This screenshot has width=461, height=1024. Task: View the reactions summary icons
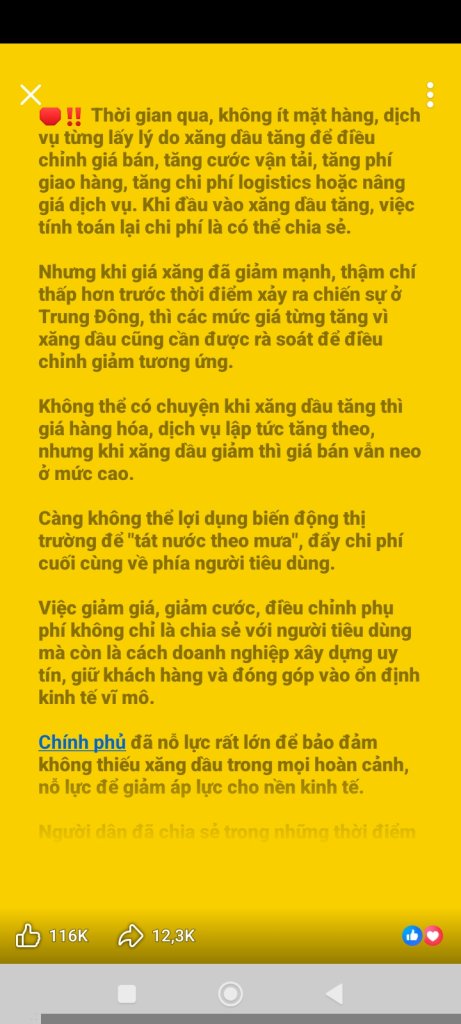[422, 935]
